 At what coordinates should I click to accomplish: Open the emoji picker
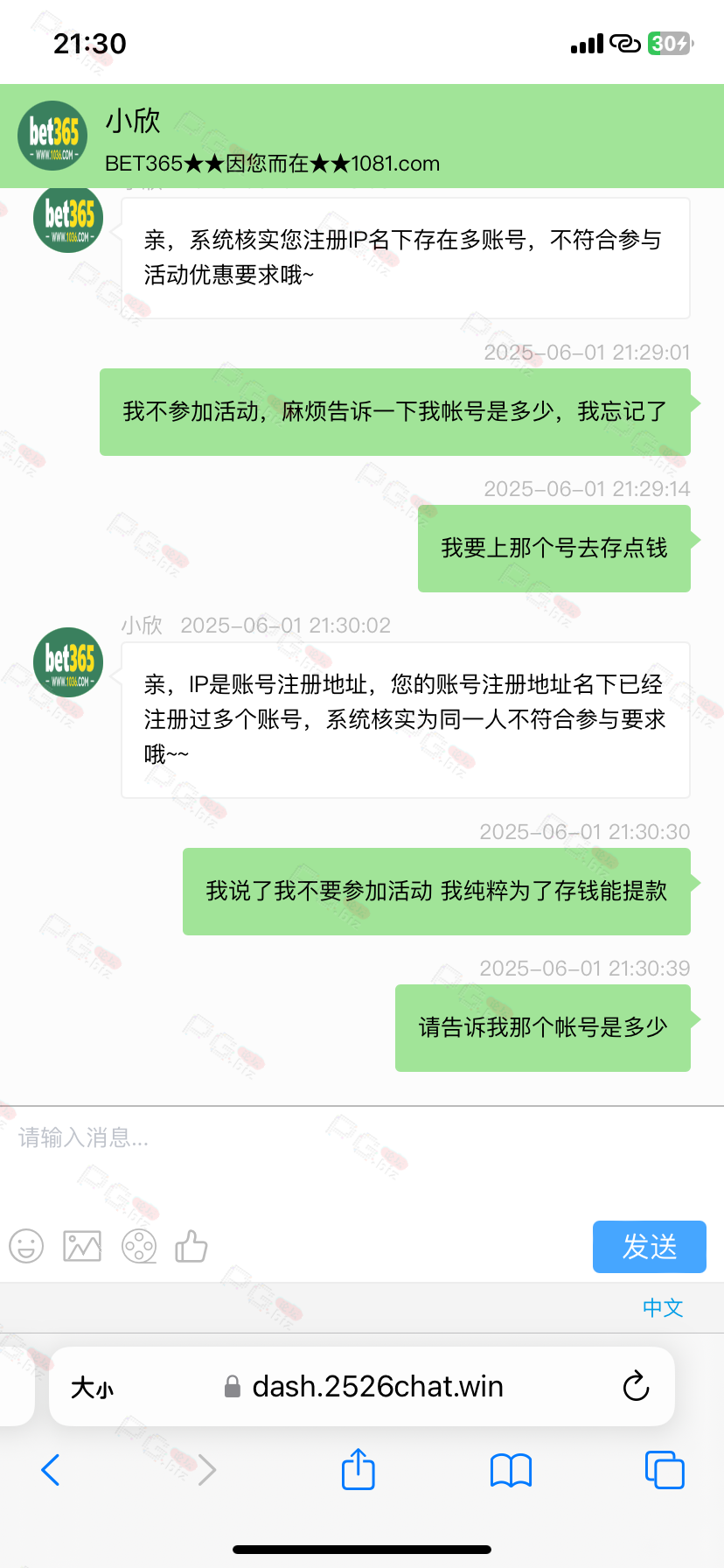[x=26, y=1246]
